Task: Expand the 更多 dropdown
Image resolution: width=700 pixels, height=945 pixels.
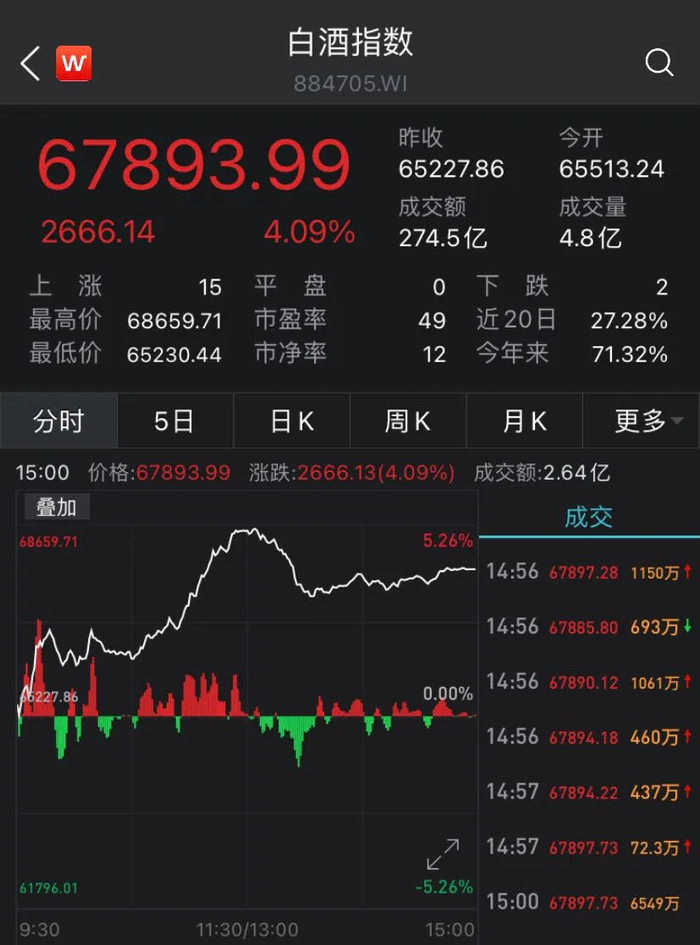Action: 641,421
